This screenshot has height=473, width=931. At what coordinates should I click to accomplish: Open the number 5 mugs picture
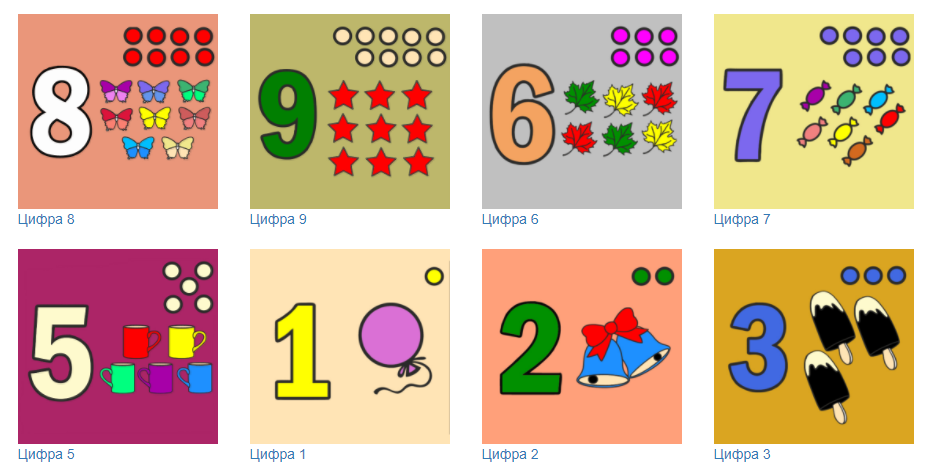(118, 346)
